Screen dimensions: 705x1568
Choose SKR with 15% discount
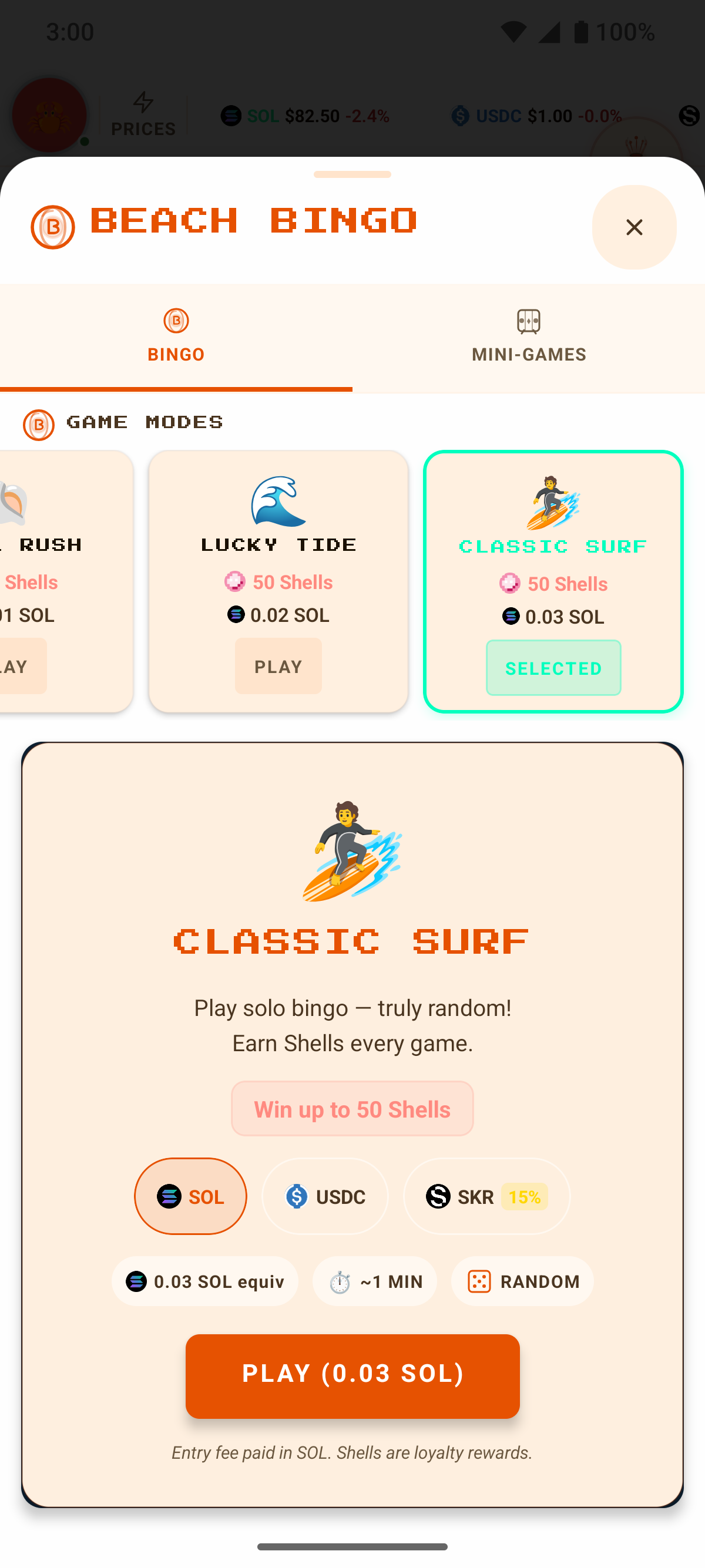[x=486, y=1196]
